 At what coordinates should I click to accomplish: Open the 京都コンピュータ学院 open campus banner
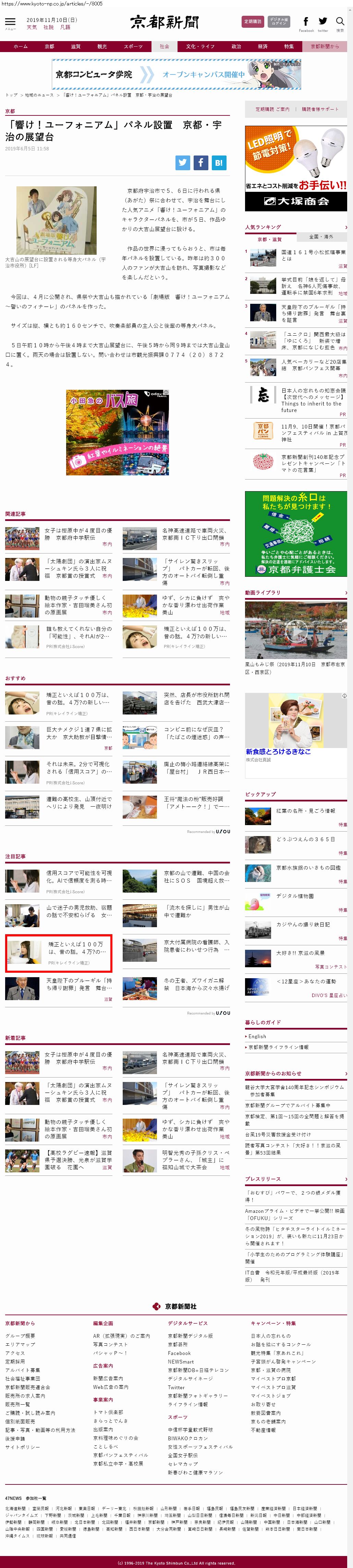pos(176,74)
